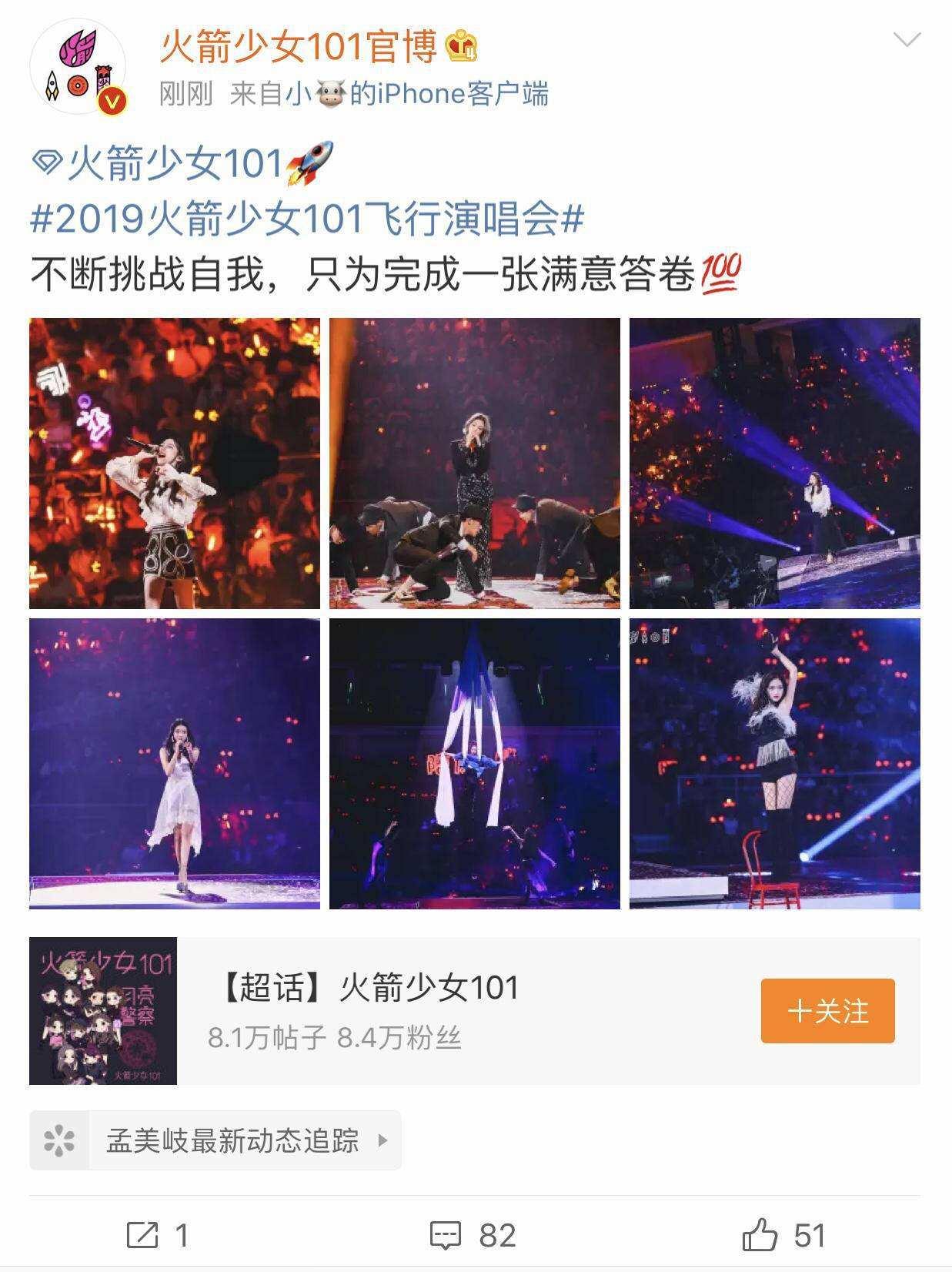Open hashtag #2019火箭少女101飞行演唱会#
Screen dimensions: 952x1272
tap(306, 219)
